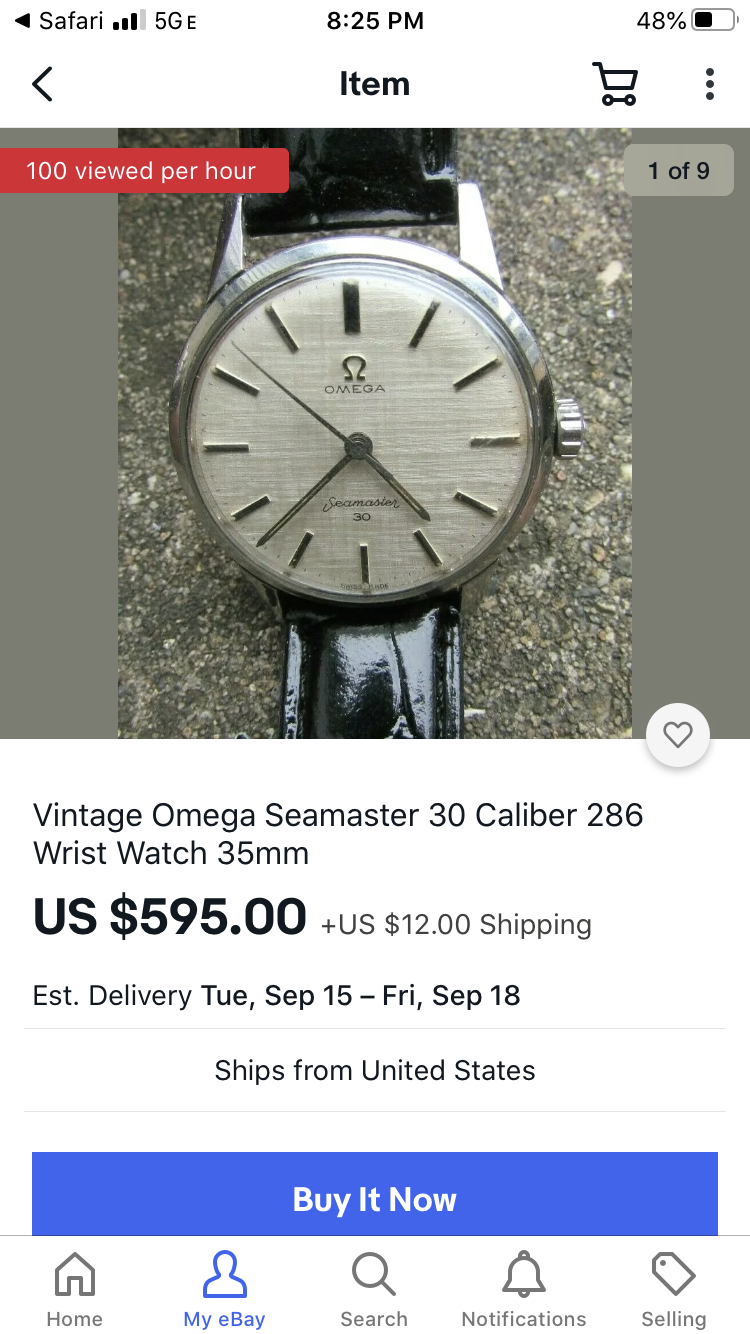Image resolution: width=750 pixels, height=1334 pixels.
Task: Tap Buy It Now
Action: [x=375, y=1198]
